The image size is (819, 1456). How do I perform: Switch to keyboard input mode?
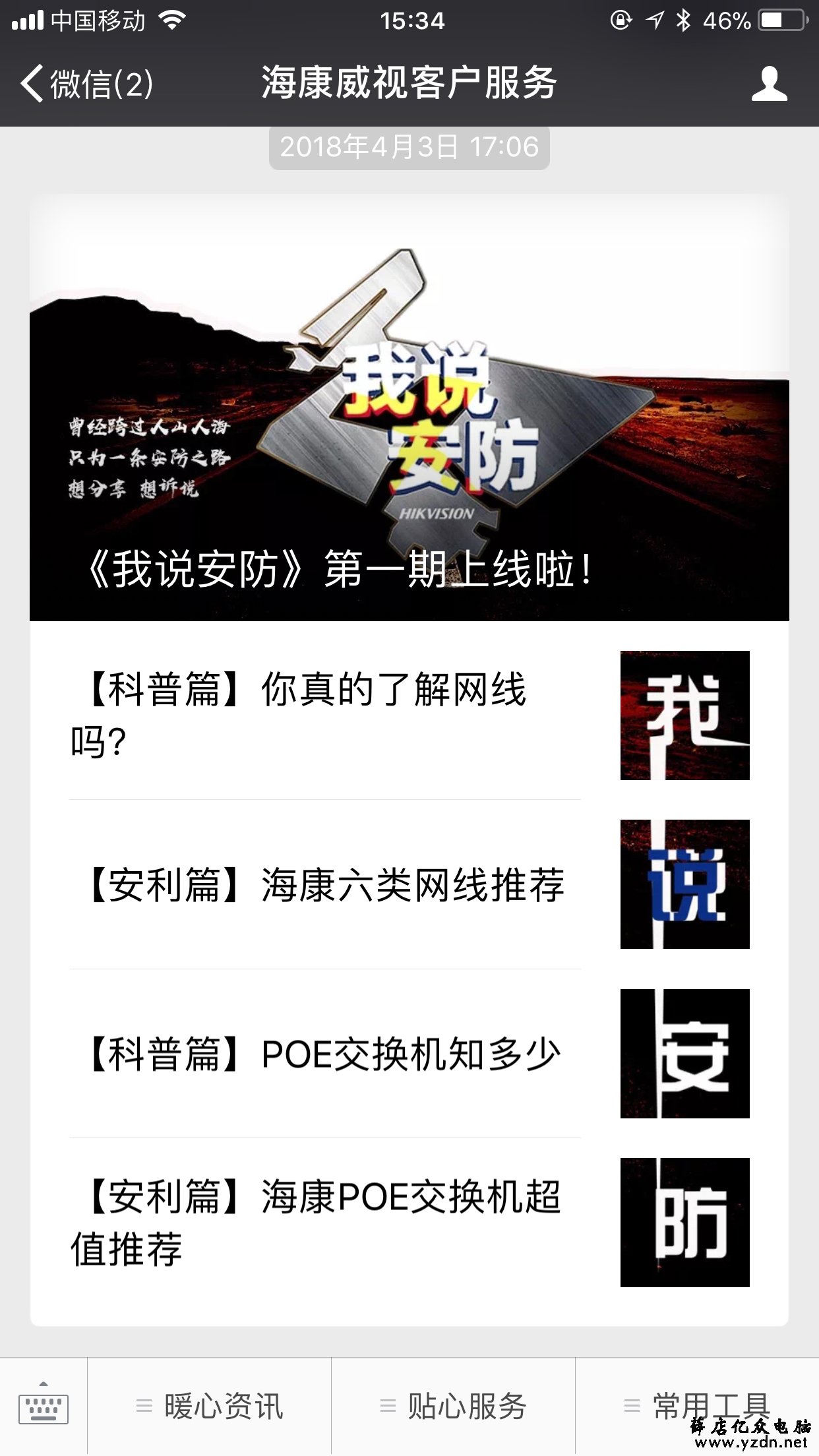[44, 1406]
